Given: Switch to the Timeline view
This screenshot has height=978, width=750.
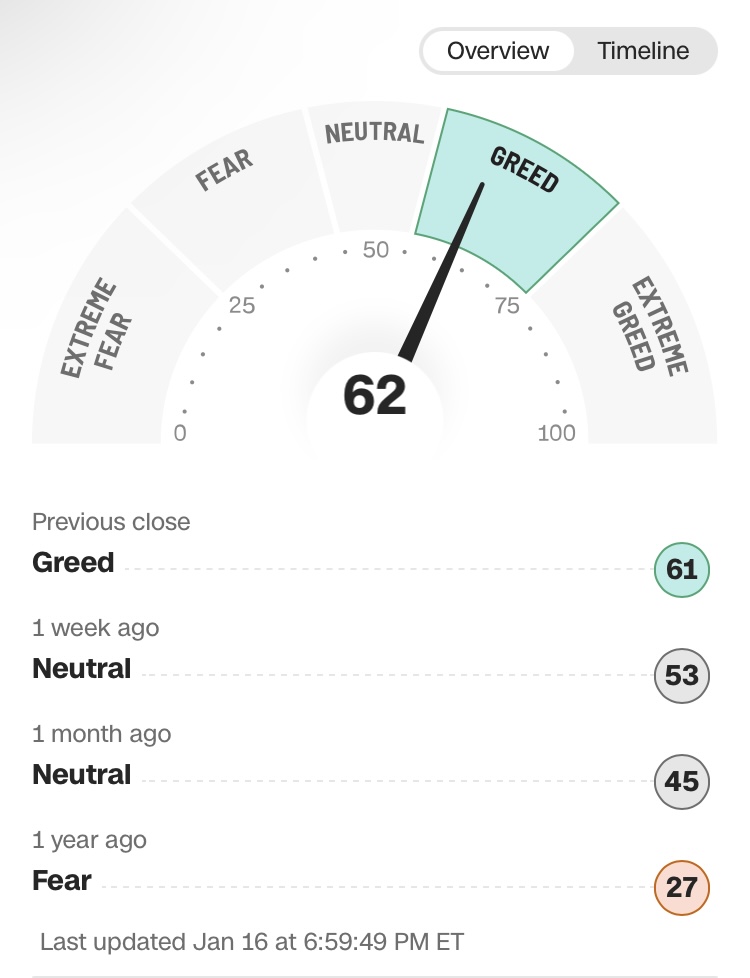Looking at the screenshot, I should tap(643, 51).
